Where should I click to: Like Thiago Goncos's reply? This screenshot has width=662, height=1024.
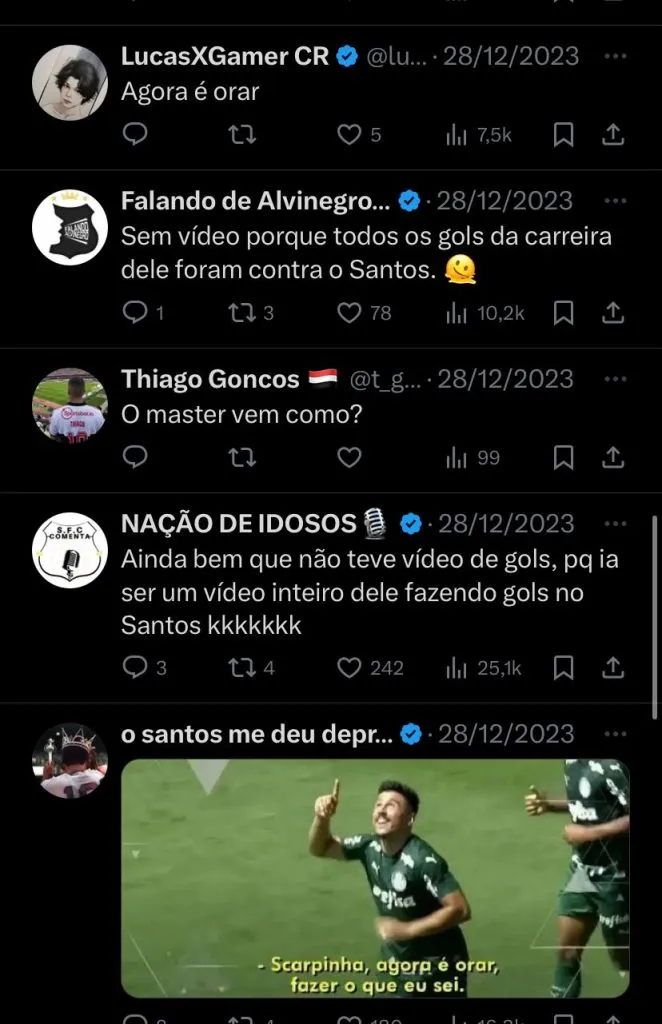coord(349,458)
